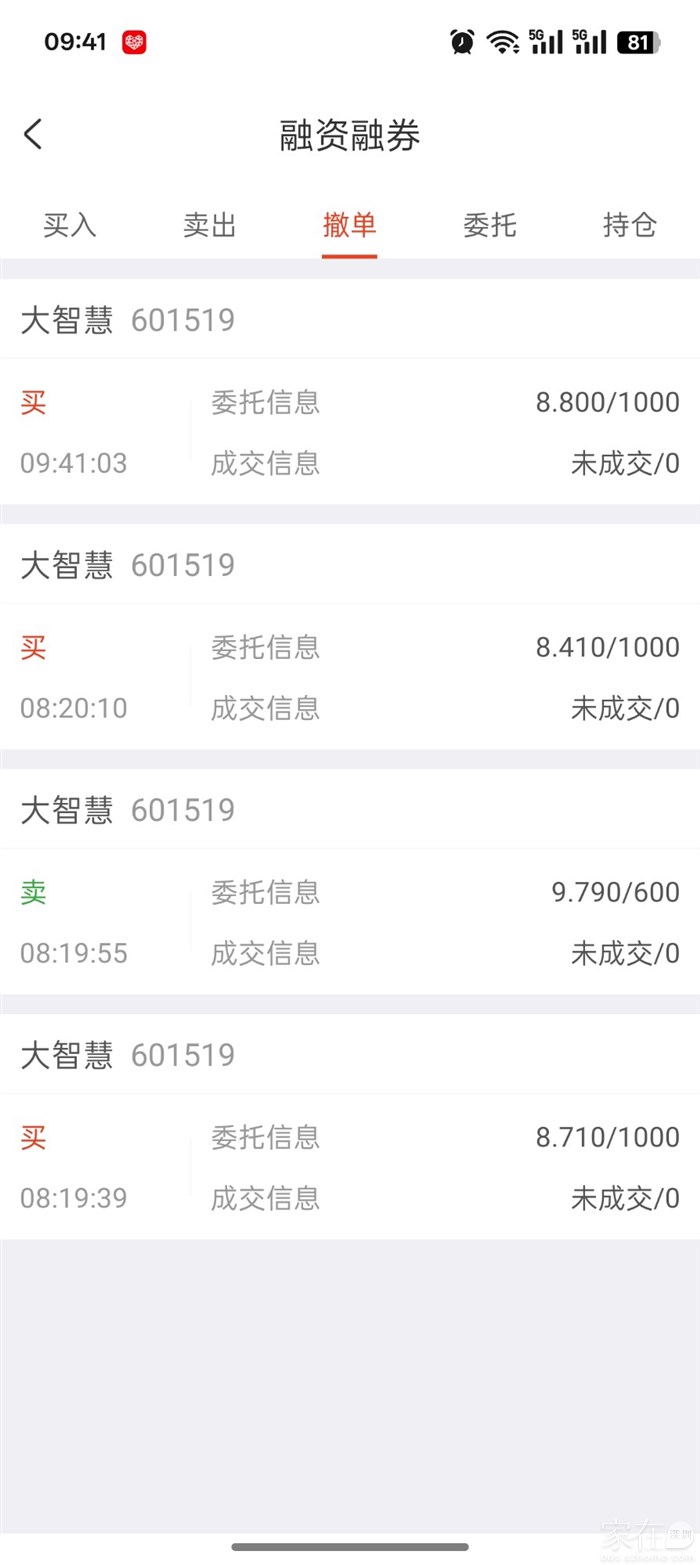This screenshot has height=1565, width=700.
Task: Switch to the 买入 tab
Action: click(70, 225)
